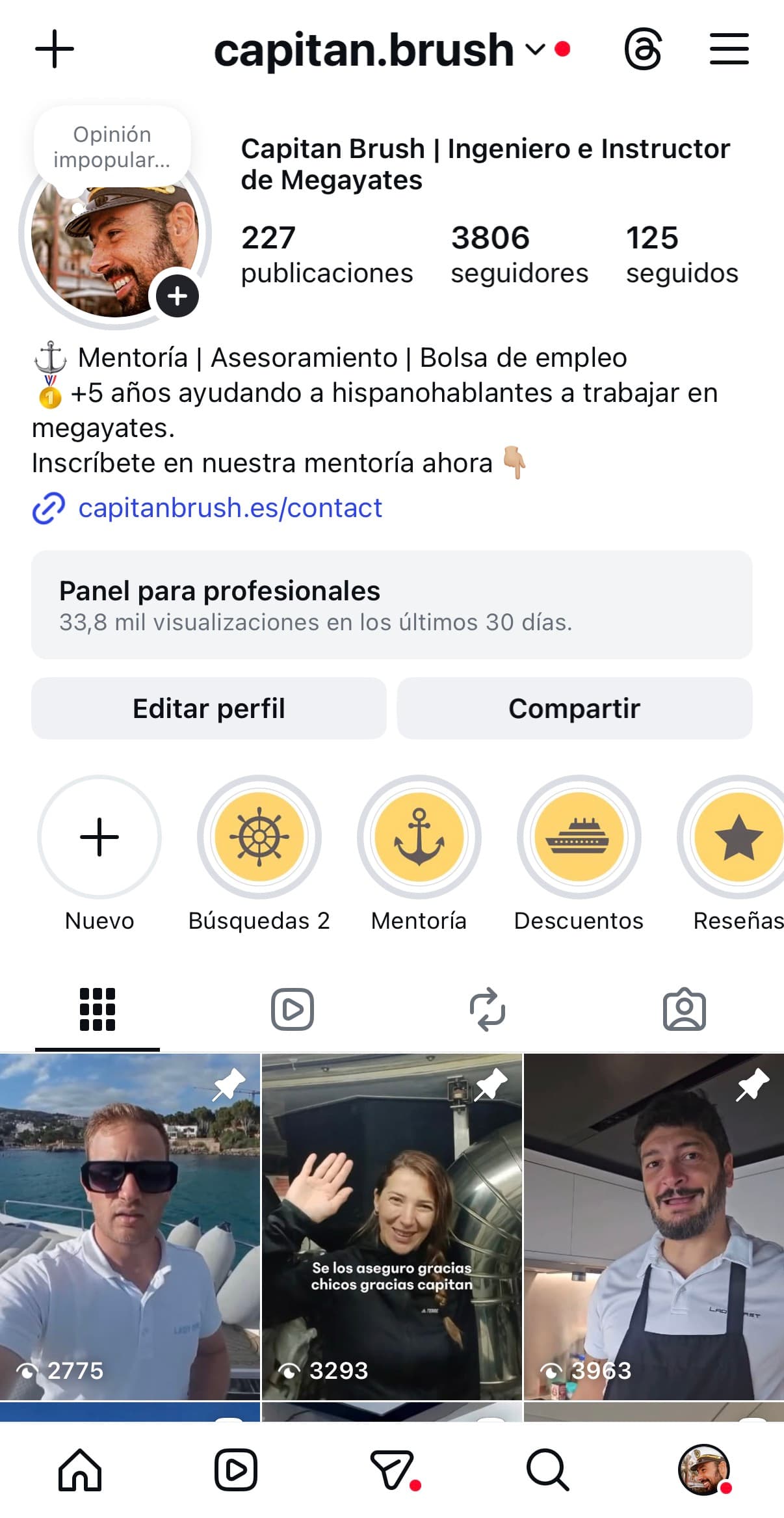Tap Editar perfil button
Viewport: 784px width, 1518px height.
209,708
